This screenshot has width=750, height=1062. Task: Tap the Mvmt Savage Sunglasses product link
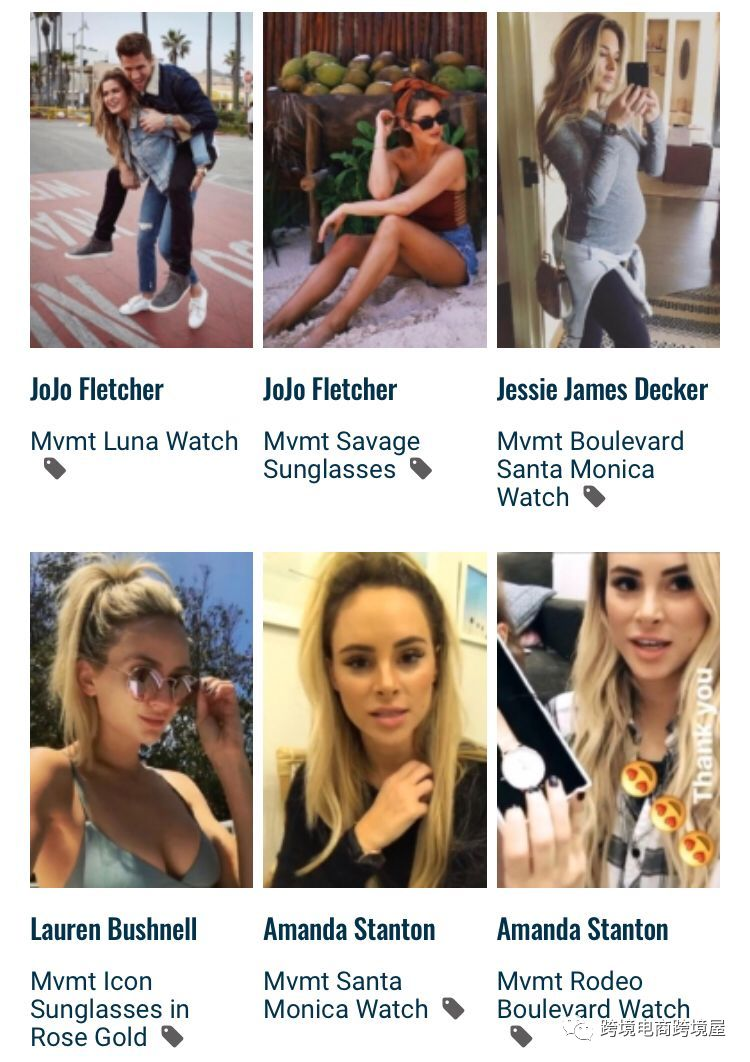[341, 455]
